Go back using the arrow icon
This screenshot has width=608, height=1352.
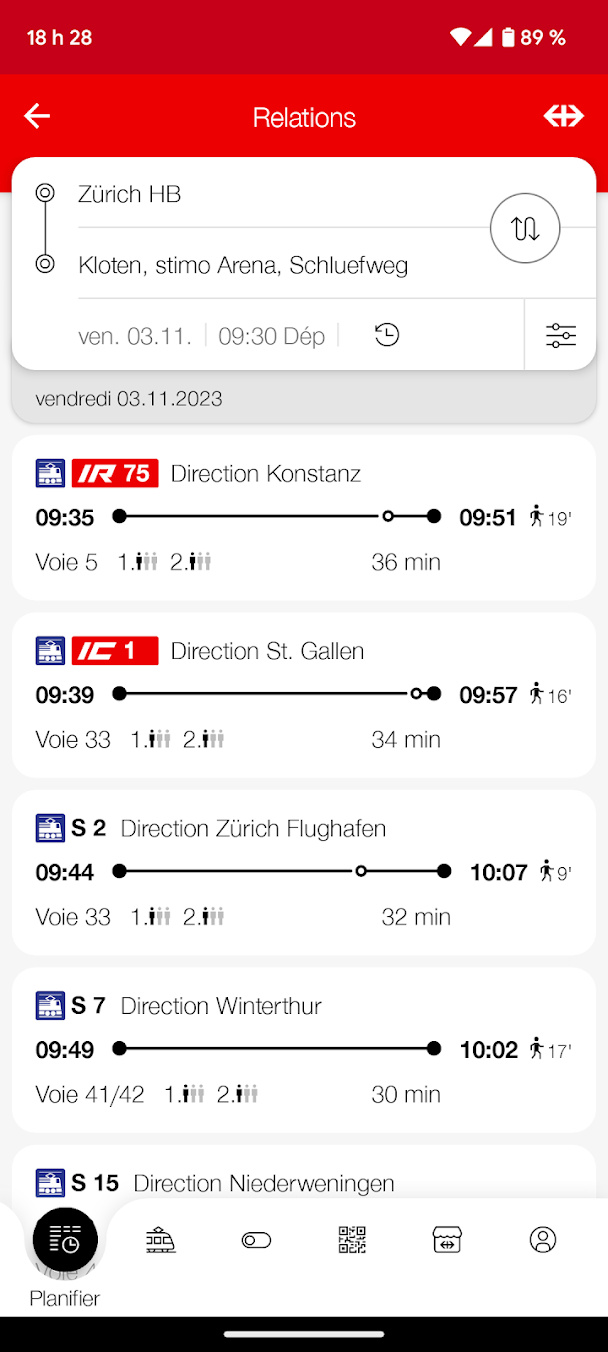click(x=37, y=117)
